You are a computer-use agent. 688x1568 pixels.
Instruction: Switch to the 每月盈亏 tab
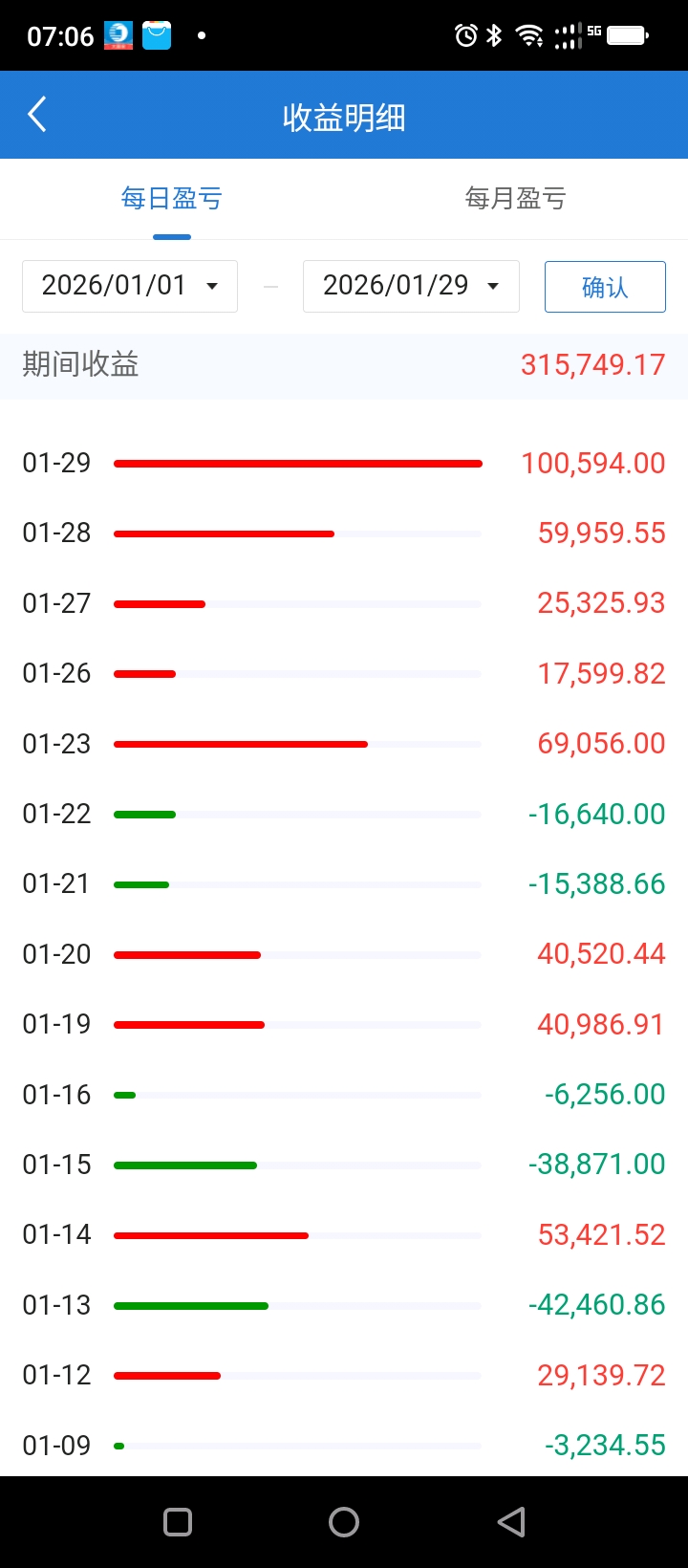coord(516,199)
